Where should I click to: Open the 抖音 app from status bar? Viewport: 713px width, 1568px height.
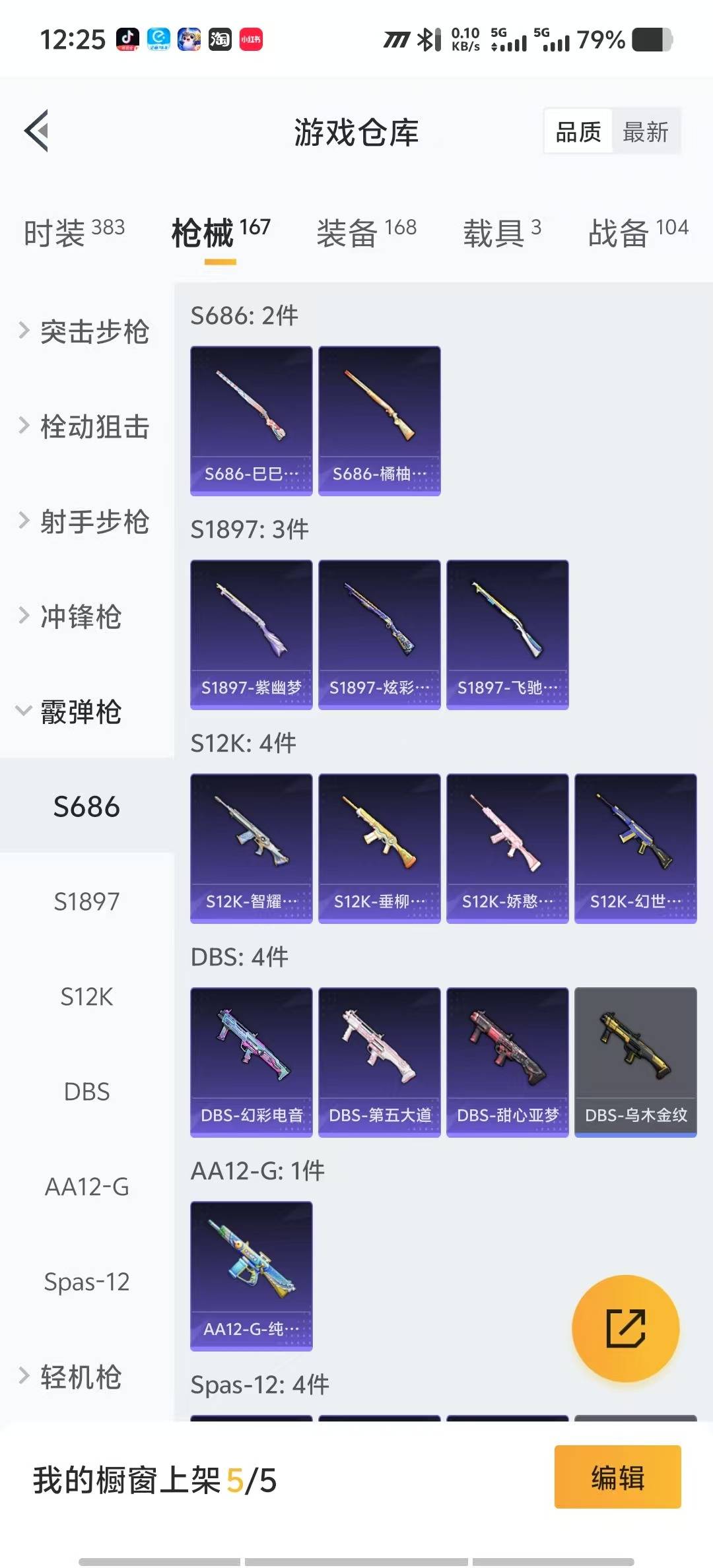(127, 40)
